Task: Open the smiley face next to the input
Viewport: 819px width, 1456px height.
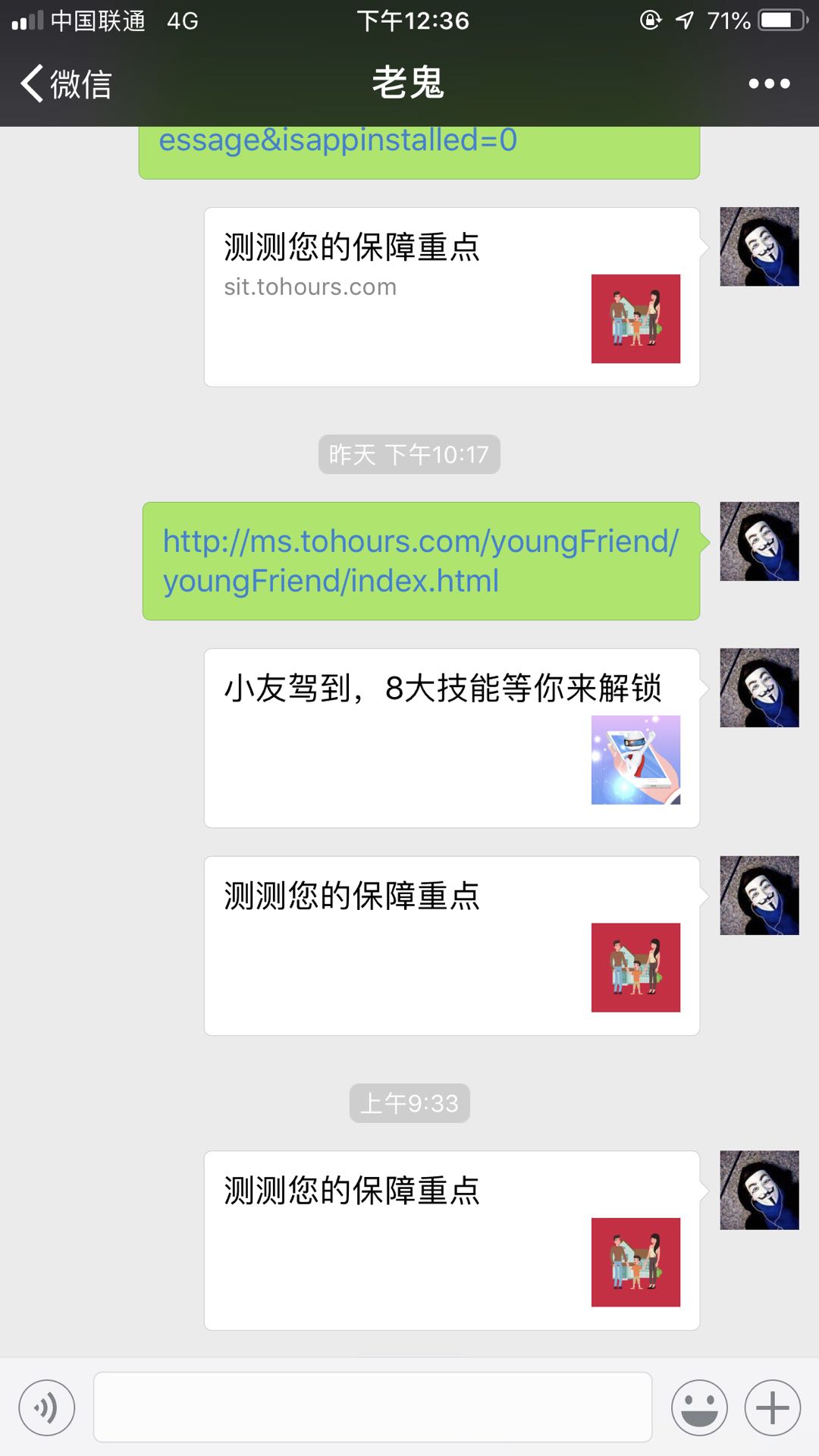Action: [699, 1407]
